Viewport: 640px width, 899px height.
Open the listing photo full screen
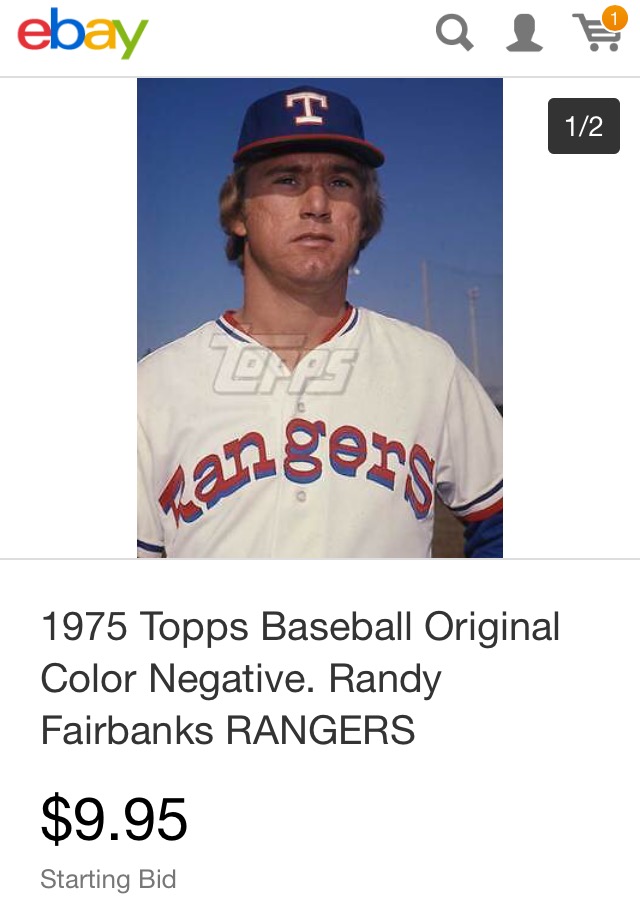(320, 318)
